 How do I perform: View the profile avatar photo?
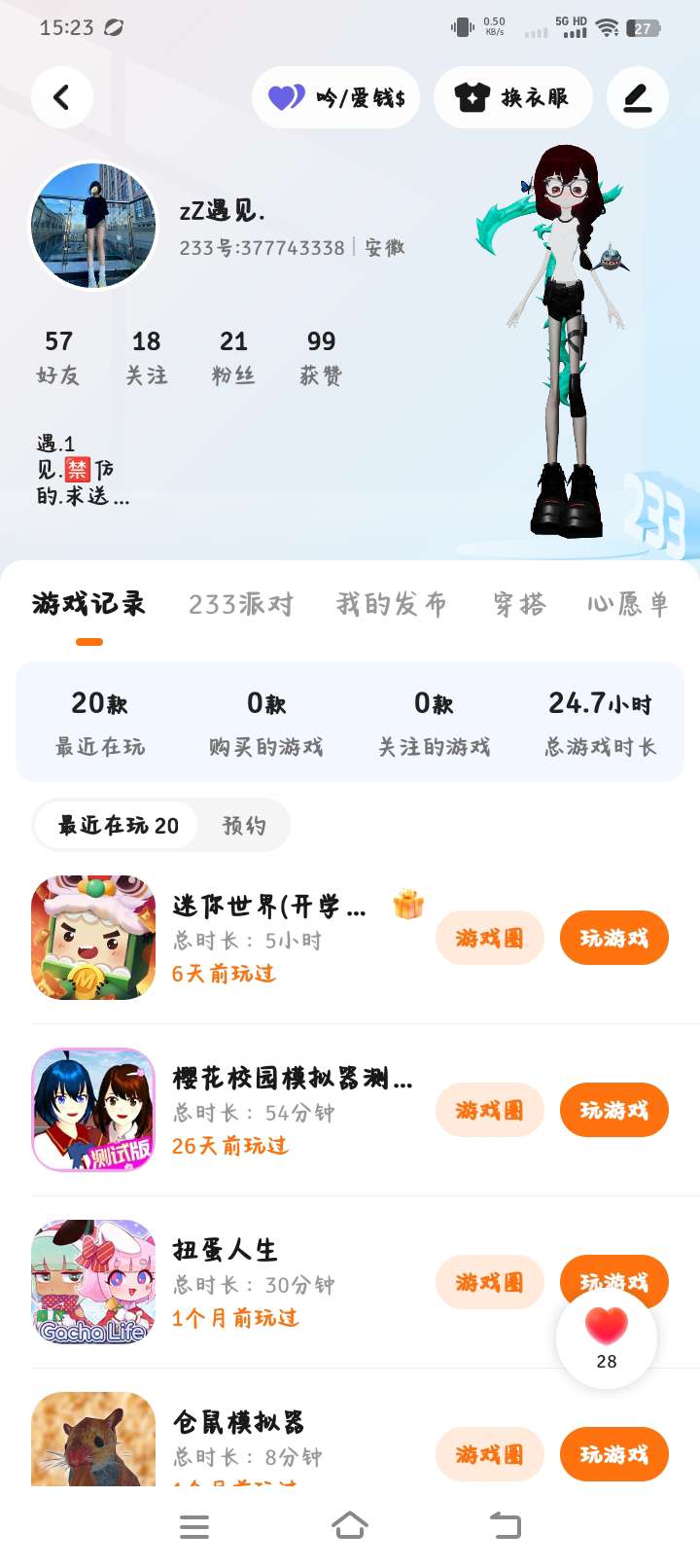click(x=93, y=226)
